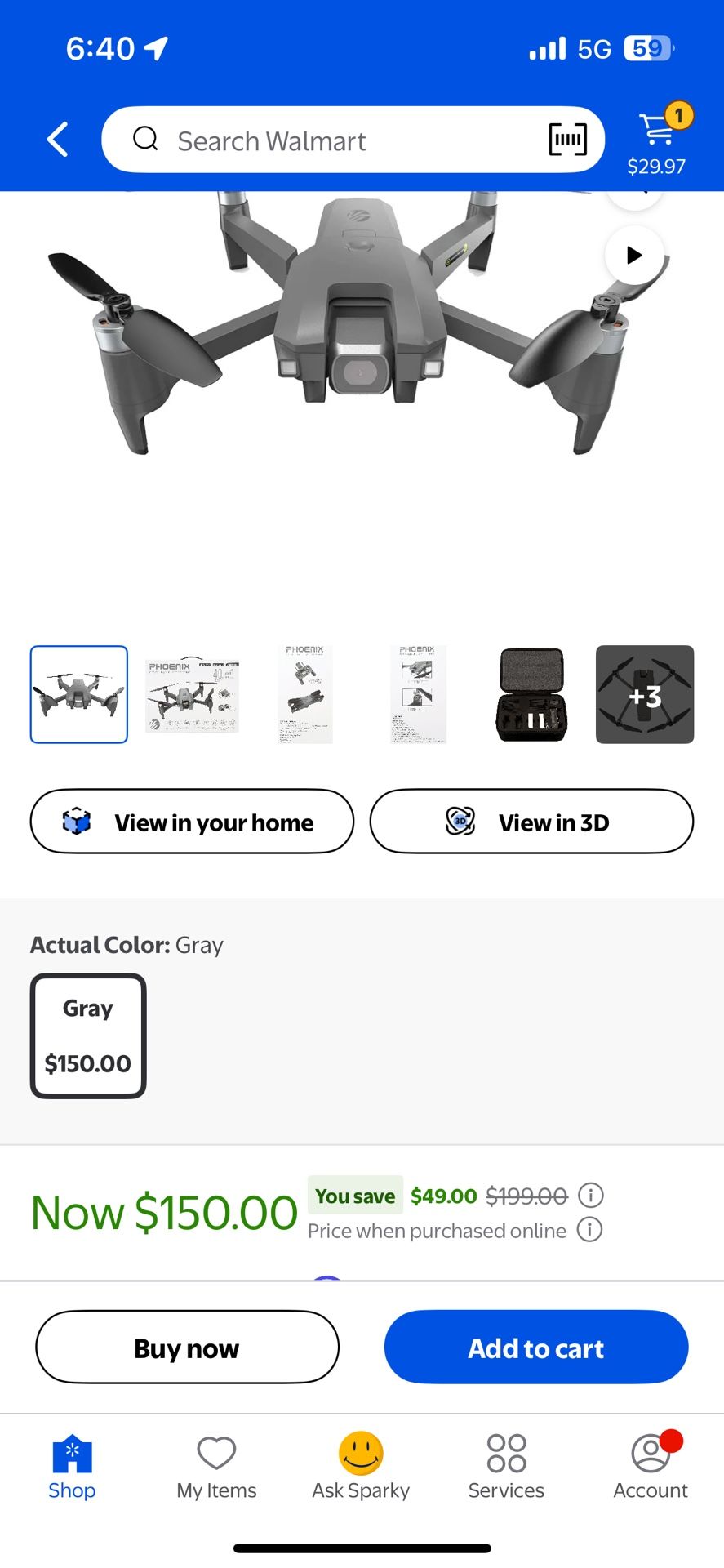Play the product video

(634, 255)
